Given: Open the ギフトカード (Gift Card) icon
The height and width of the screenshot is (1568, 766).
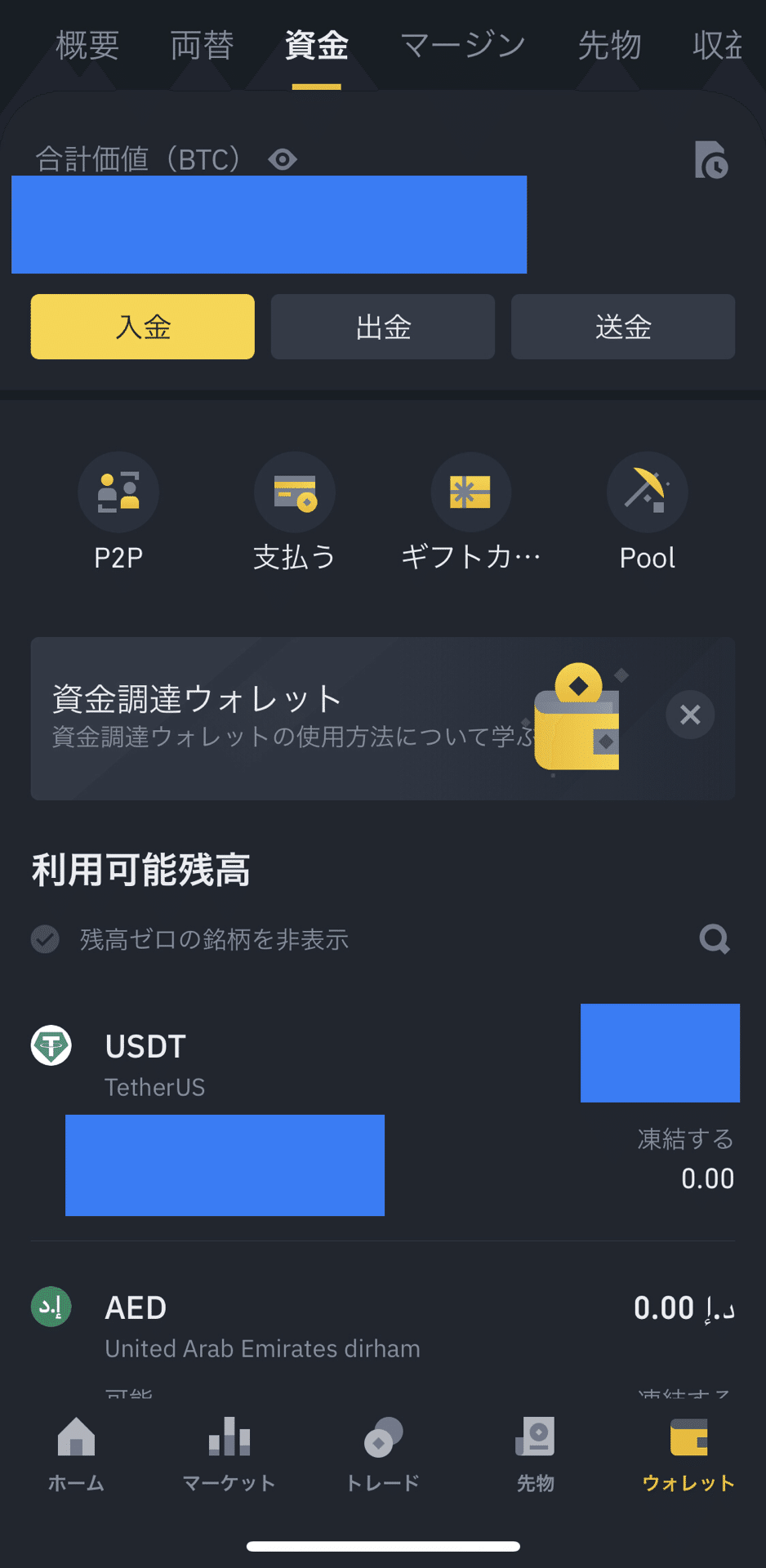Looking at the screenshot, I should click(x=471, y=492).
